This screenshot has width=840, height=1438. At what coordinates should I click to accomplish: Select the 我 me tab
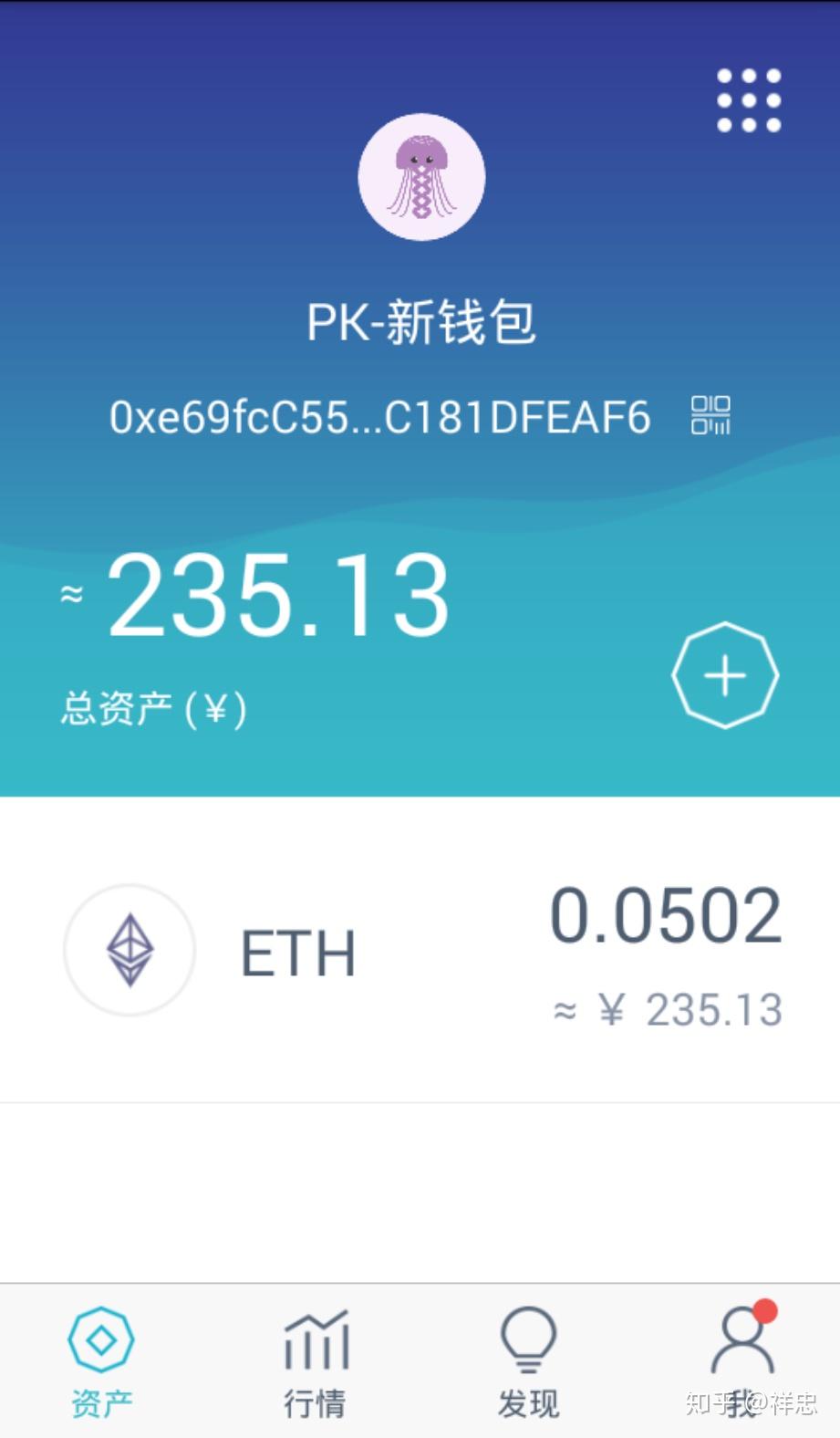coord(741,1360)
